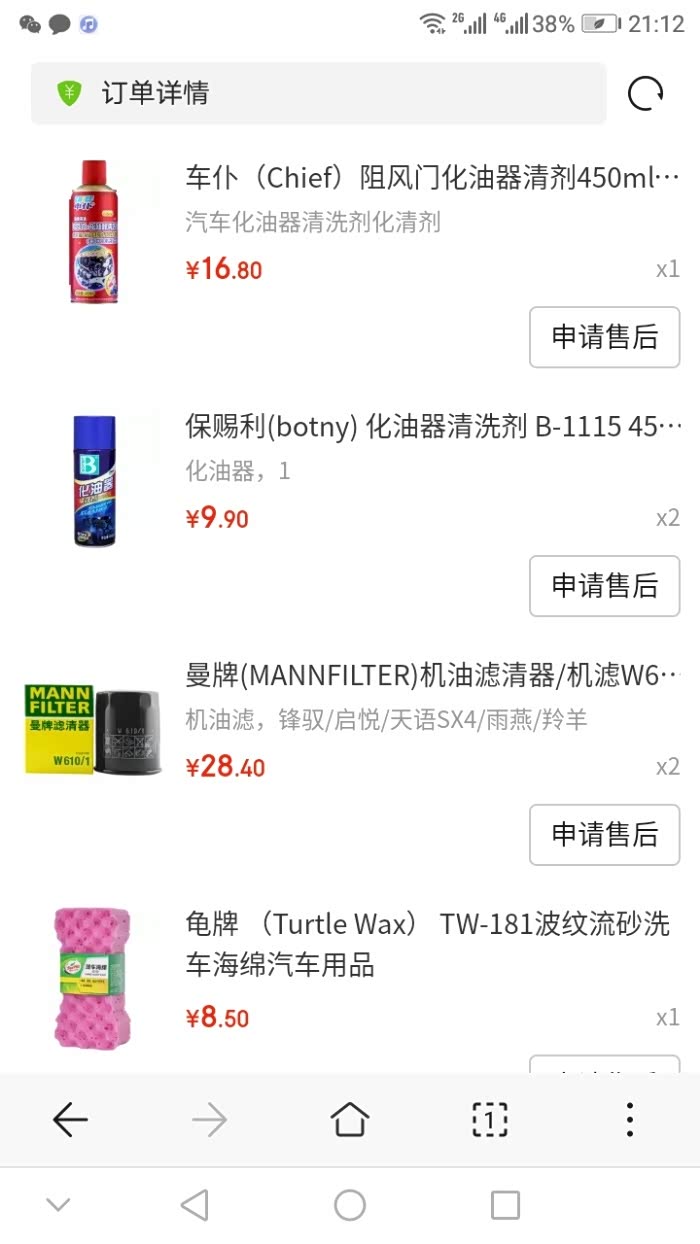The width and height of the screenshot is (700, 1244).
Task: Request after-sales for MANNFILTER oil filter
Action: click(604, 834)
